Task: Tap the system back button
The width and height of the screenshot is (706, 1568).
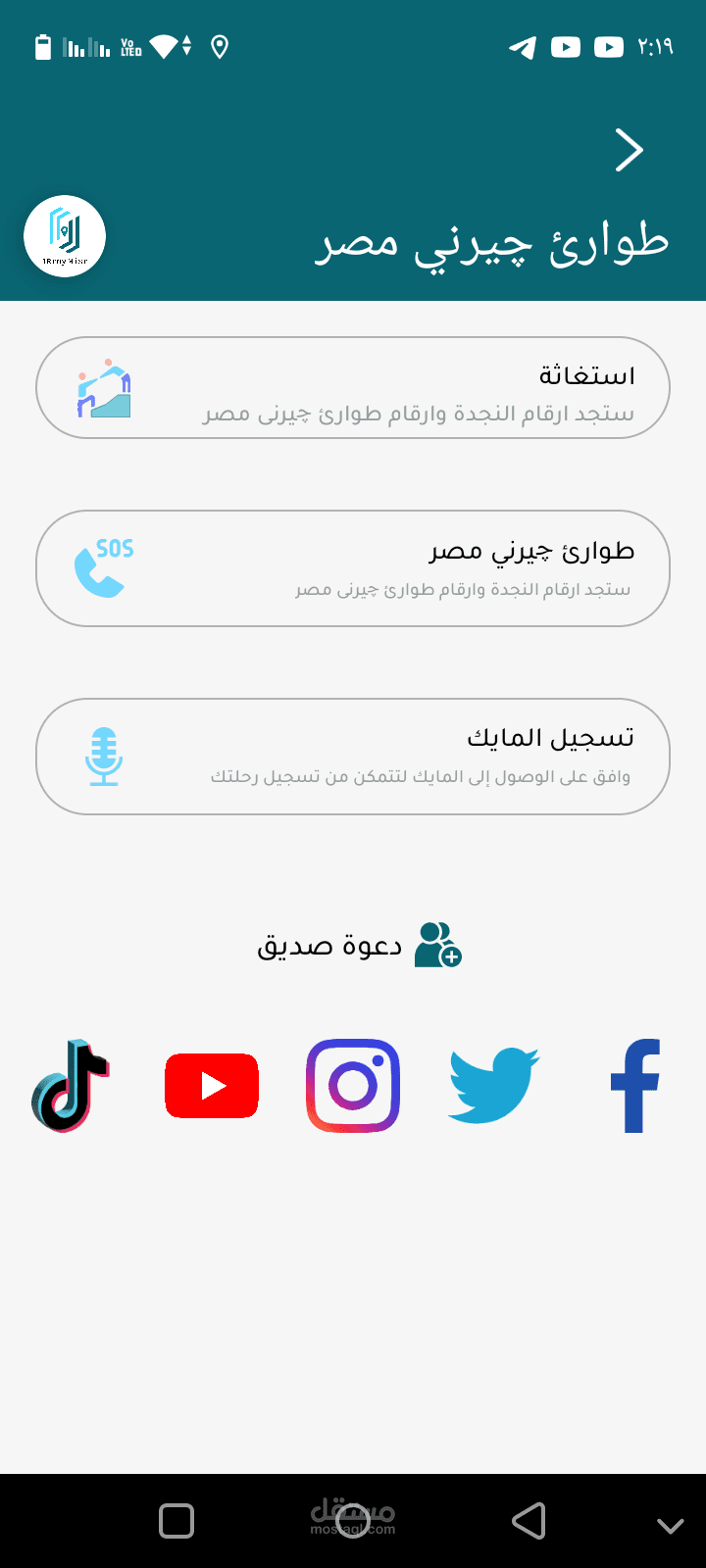Action: [x=529, y=1521]
